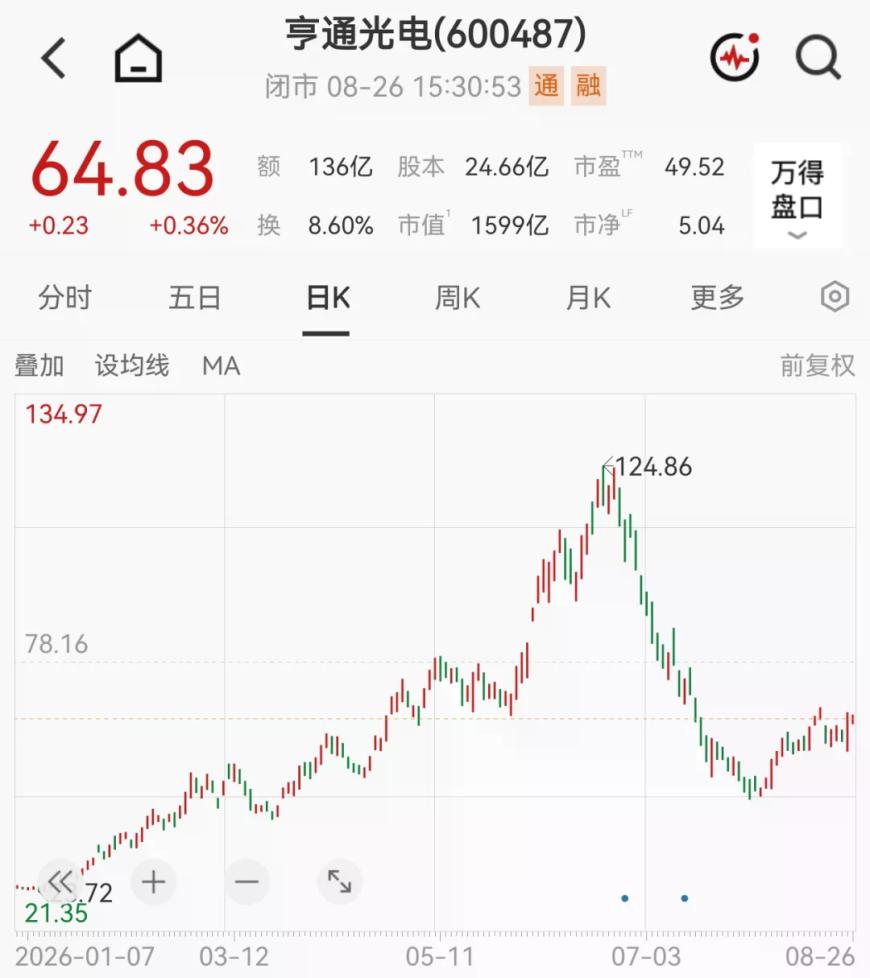Switch to the 月K chart

(587, 298)
